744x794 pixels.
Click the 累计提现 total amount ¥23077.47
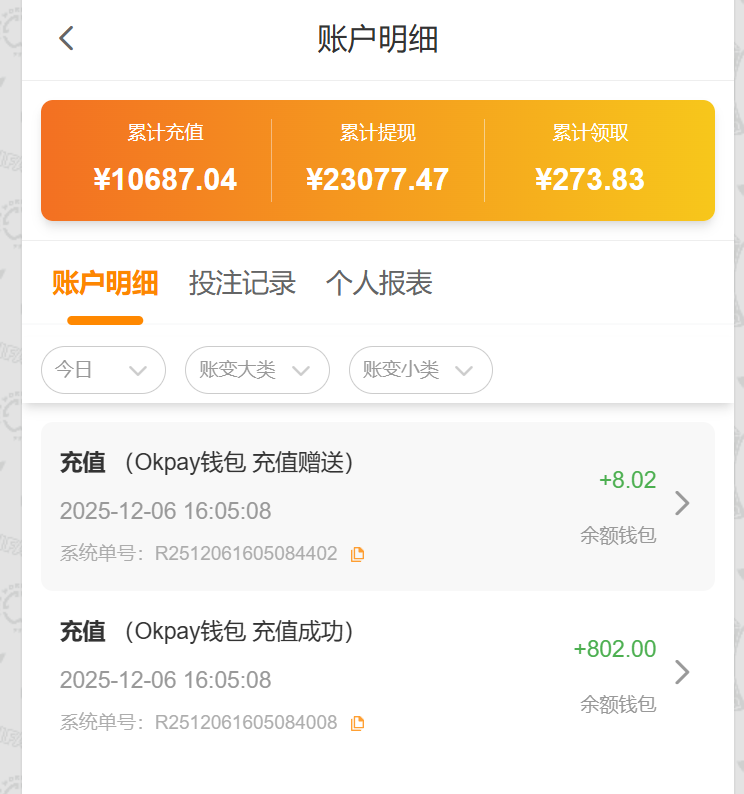click(378, 180)
